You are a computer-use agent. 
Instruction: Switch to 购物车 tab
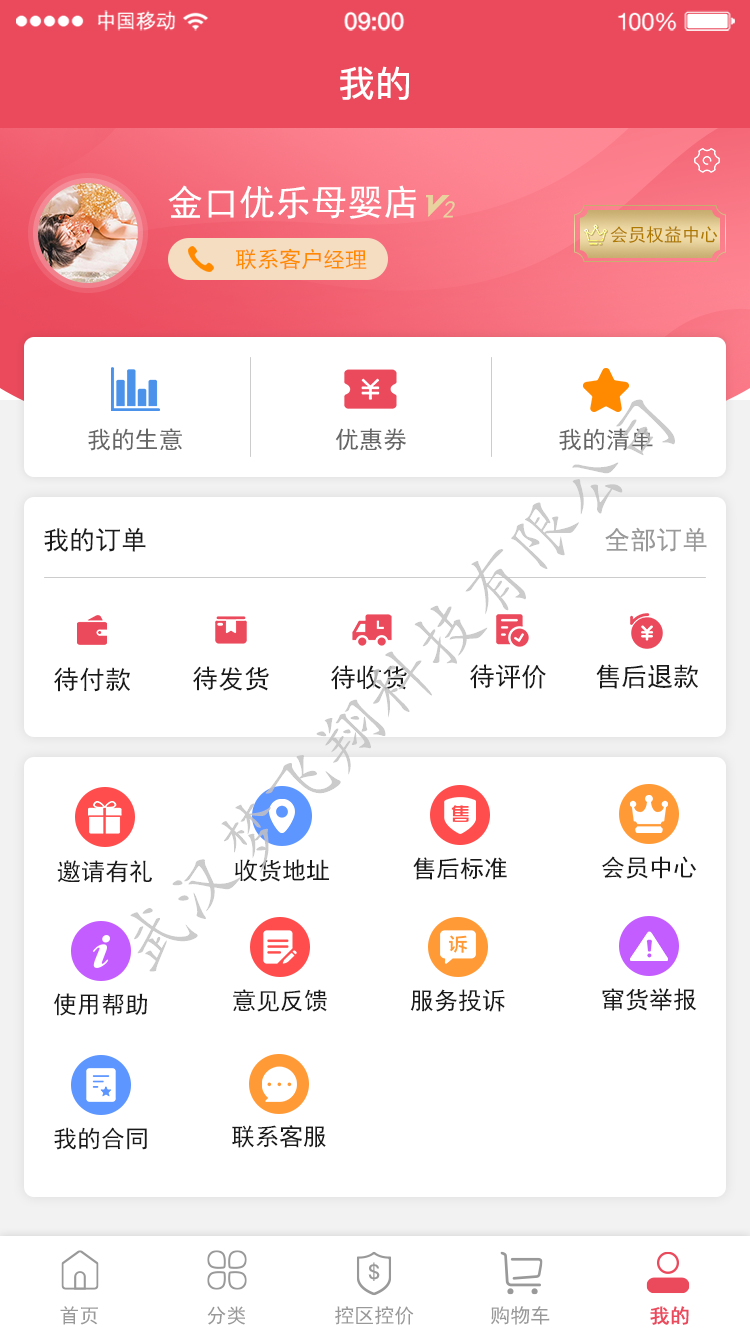tap(520, 1287)
